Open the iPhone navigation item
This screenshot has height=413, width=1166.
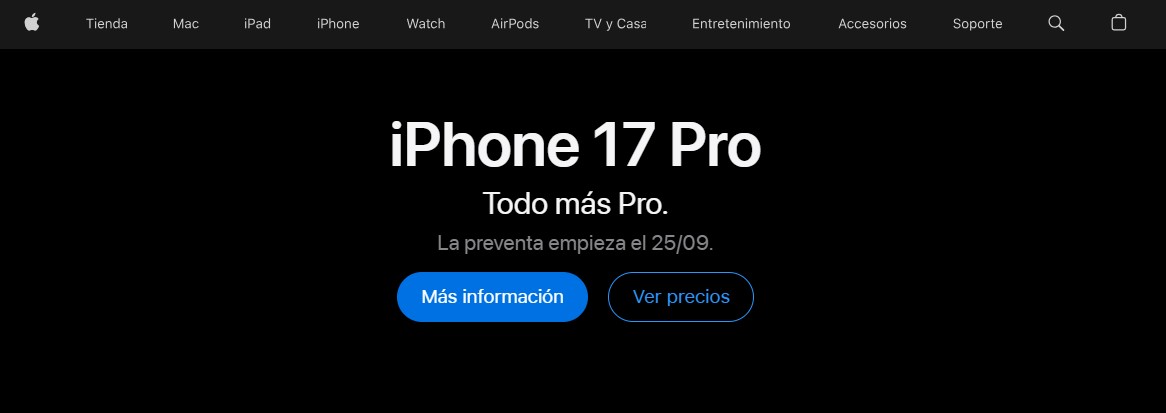[338, 24]
